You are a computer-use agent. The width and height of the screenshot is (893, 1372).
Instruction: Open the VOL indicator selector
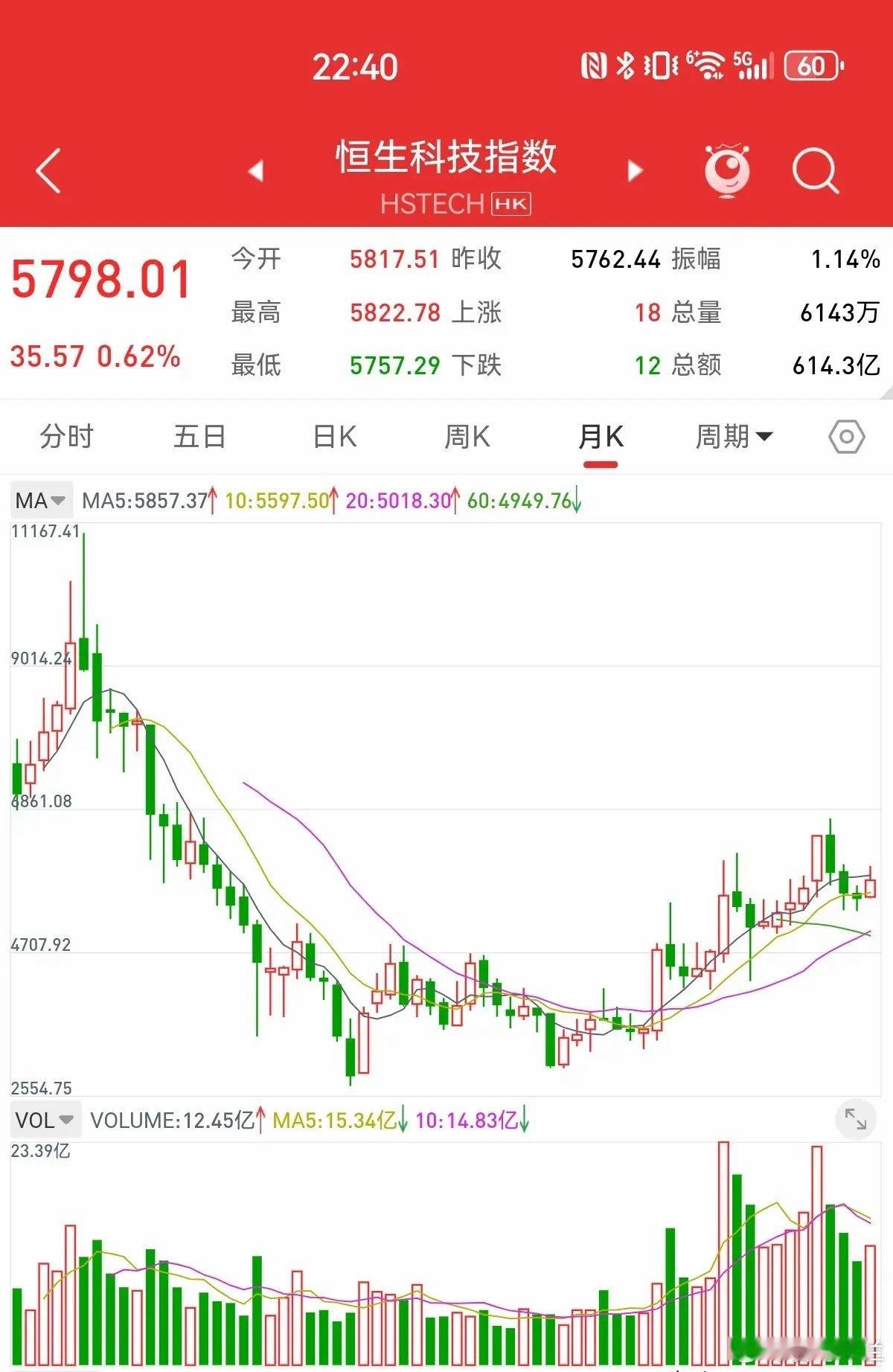click(x=43, y=1119)
